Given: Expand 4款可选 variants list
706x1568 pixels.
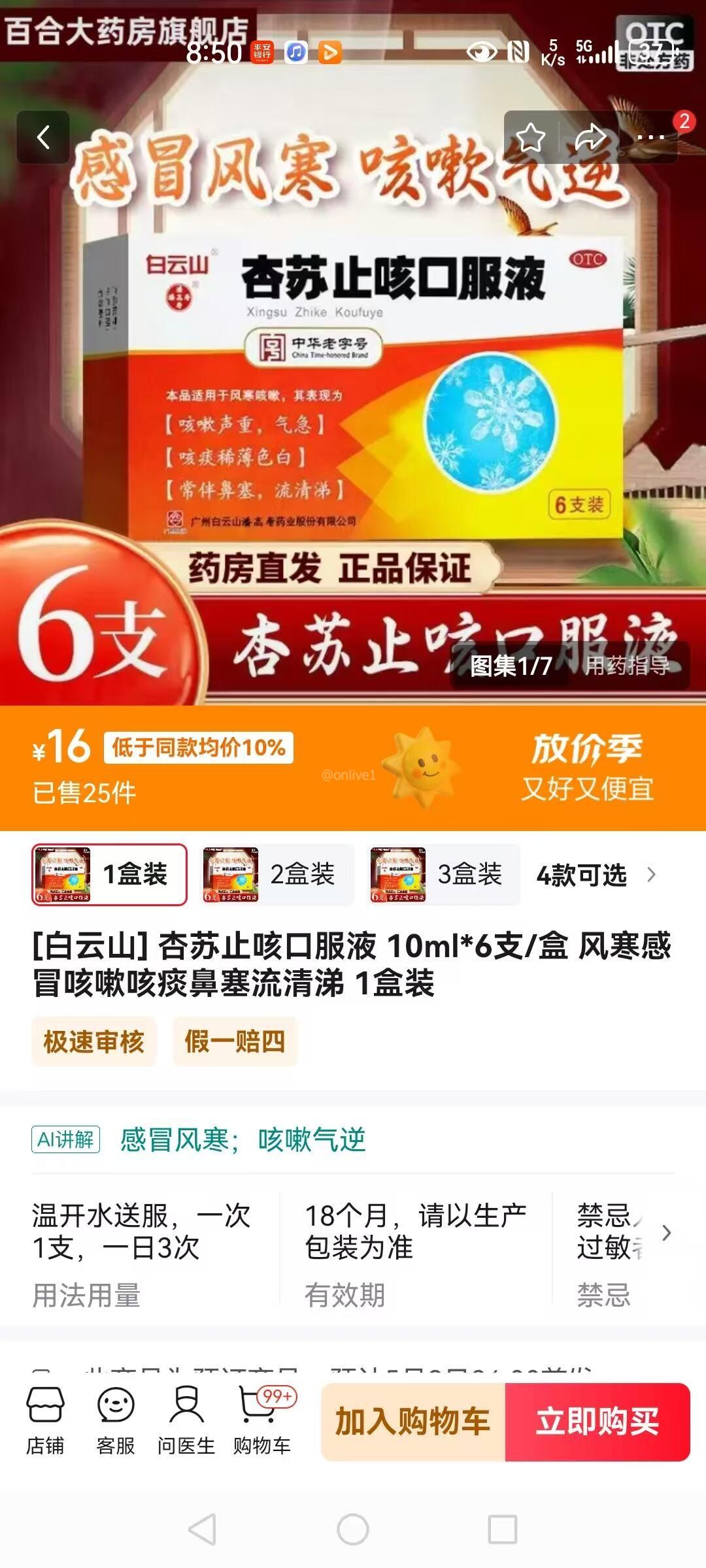Looking at the screenshot, I should click(x=595, y=875).
